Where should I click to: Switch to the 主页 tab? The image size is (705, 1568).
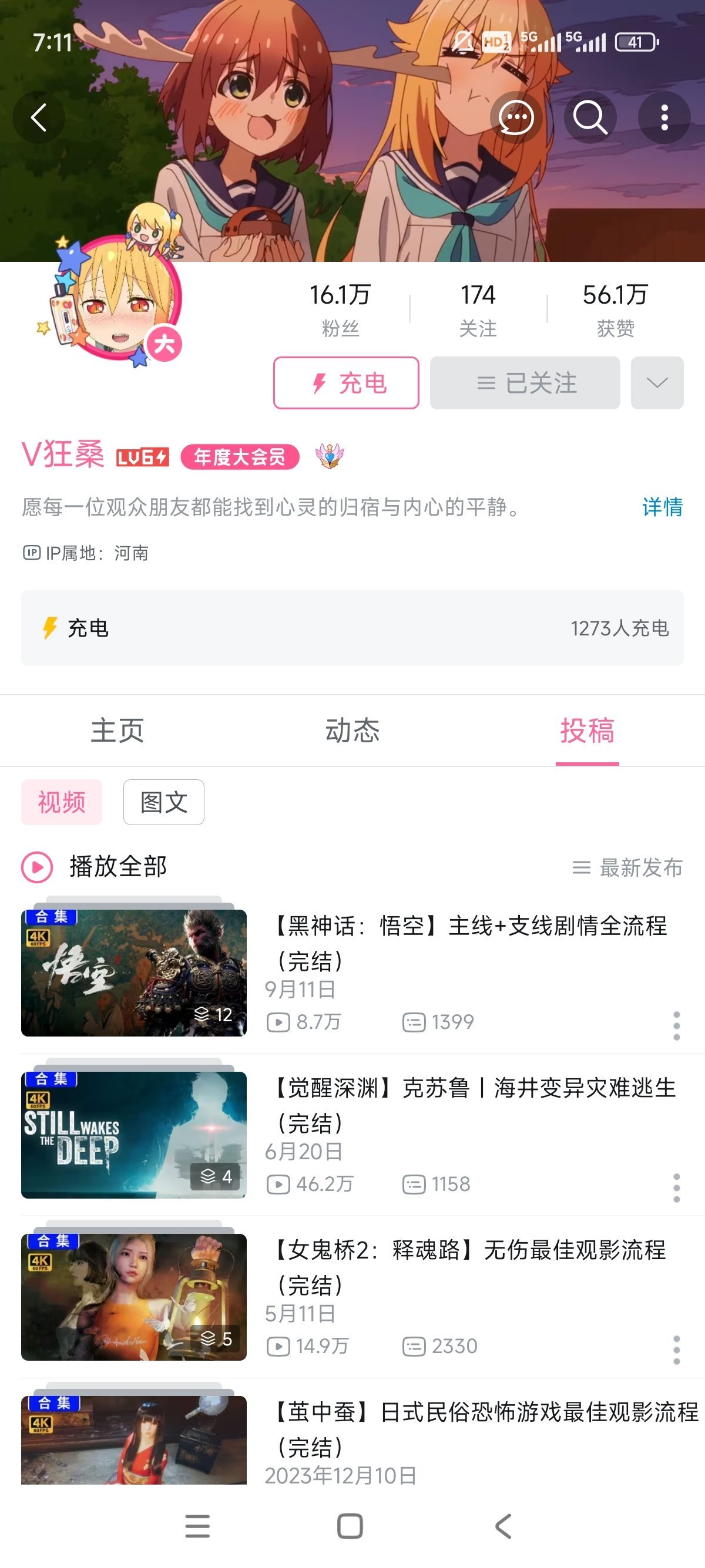pos(117,731)
